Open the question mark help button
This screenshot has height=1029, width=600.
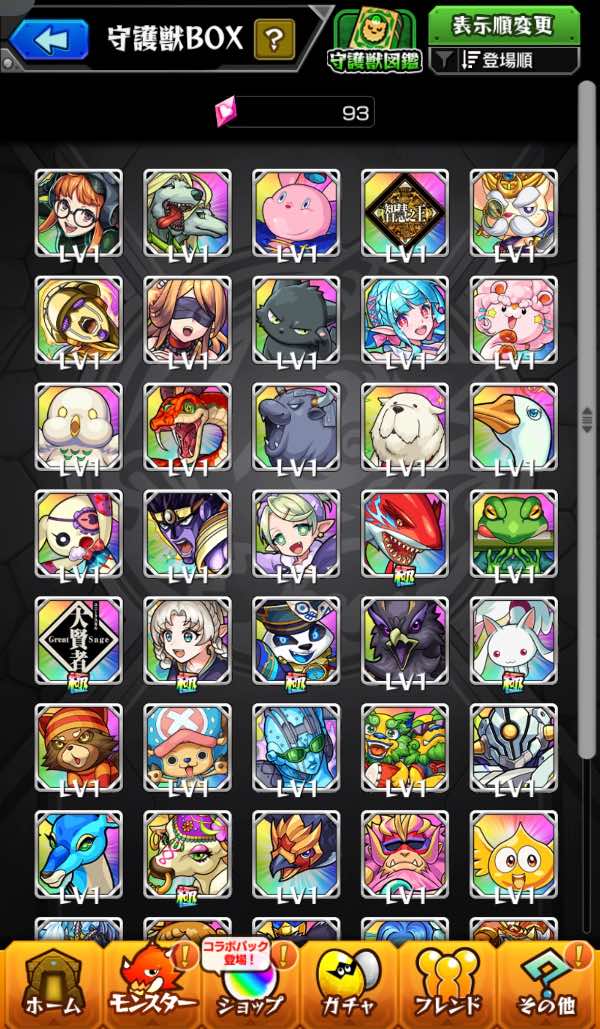[274, 40]
